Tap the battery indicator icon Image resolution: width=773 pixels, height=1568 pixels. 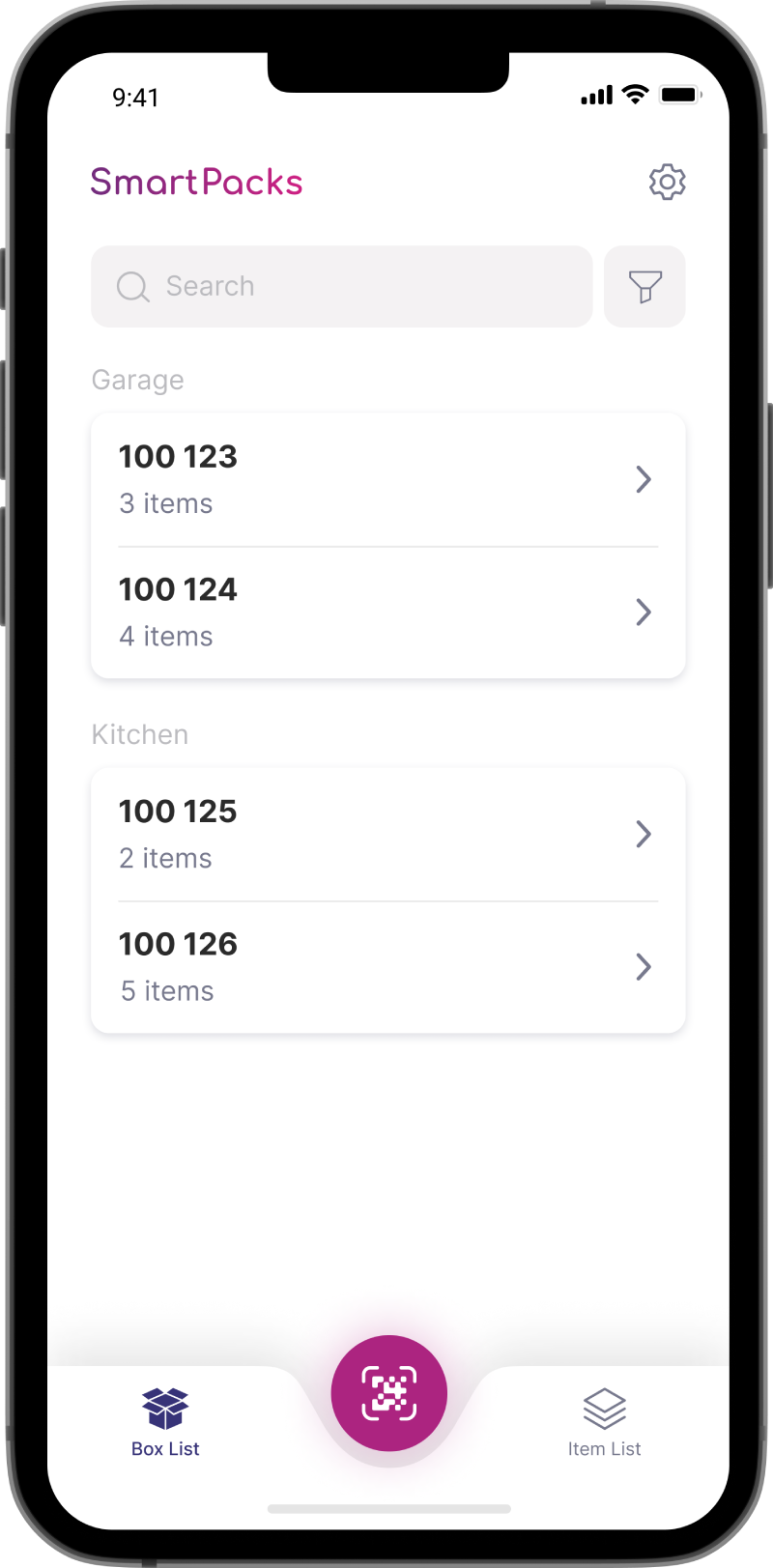[x=680, y=95]
